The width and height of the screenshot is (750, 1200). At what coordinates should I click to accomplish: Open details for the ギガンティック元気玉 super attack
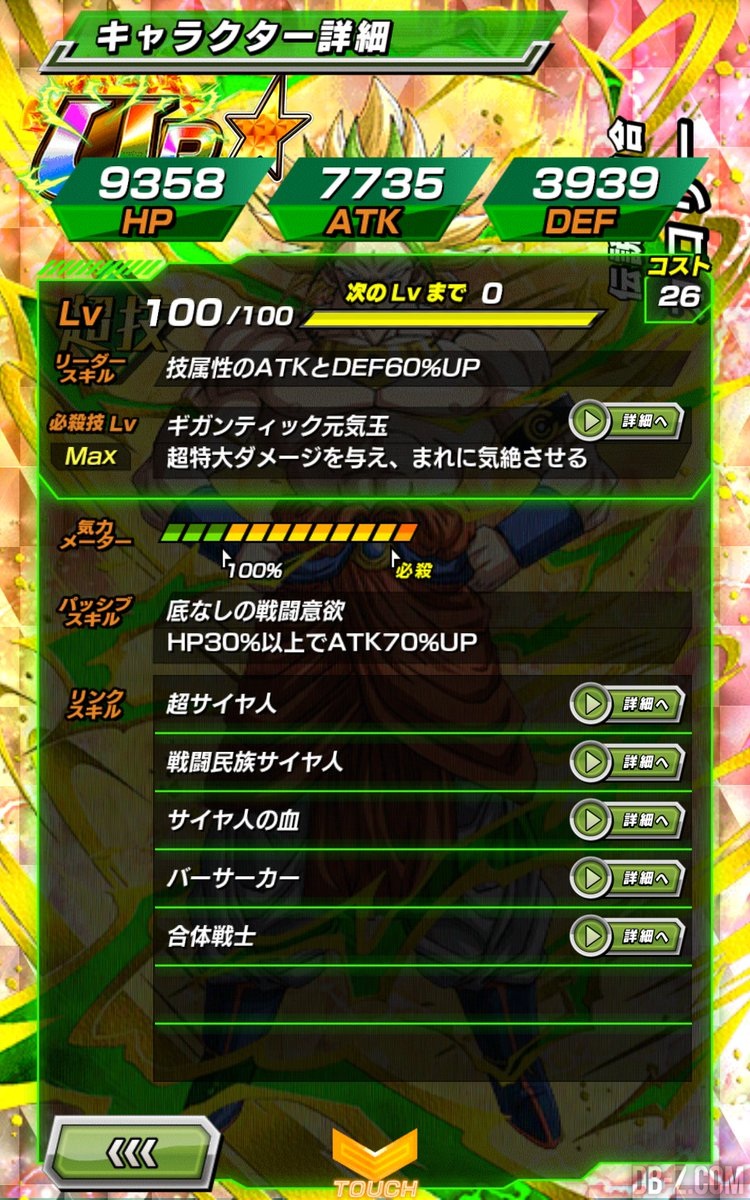(x=627, y=421)
